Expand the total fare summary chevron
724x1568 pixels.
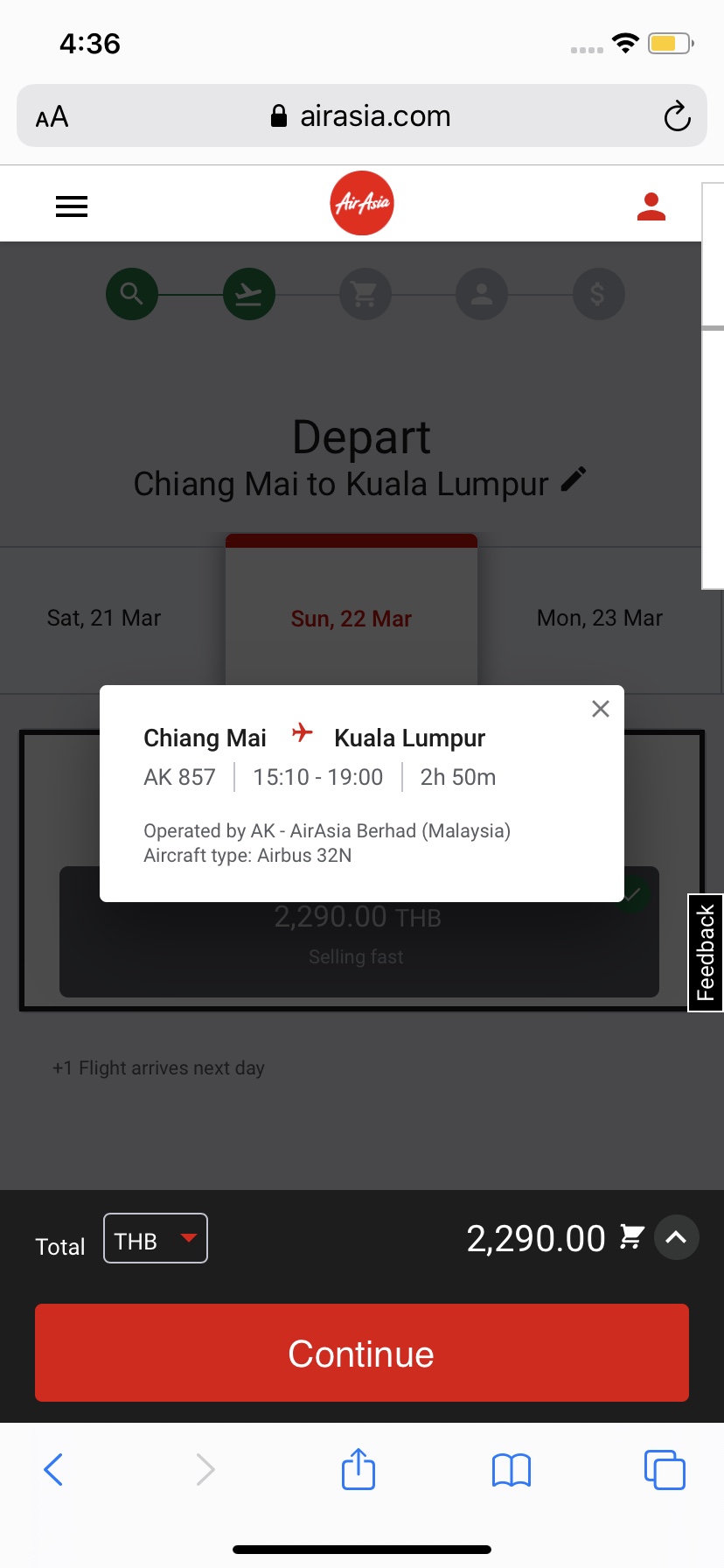(676, 1237)
